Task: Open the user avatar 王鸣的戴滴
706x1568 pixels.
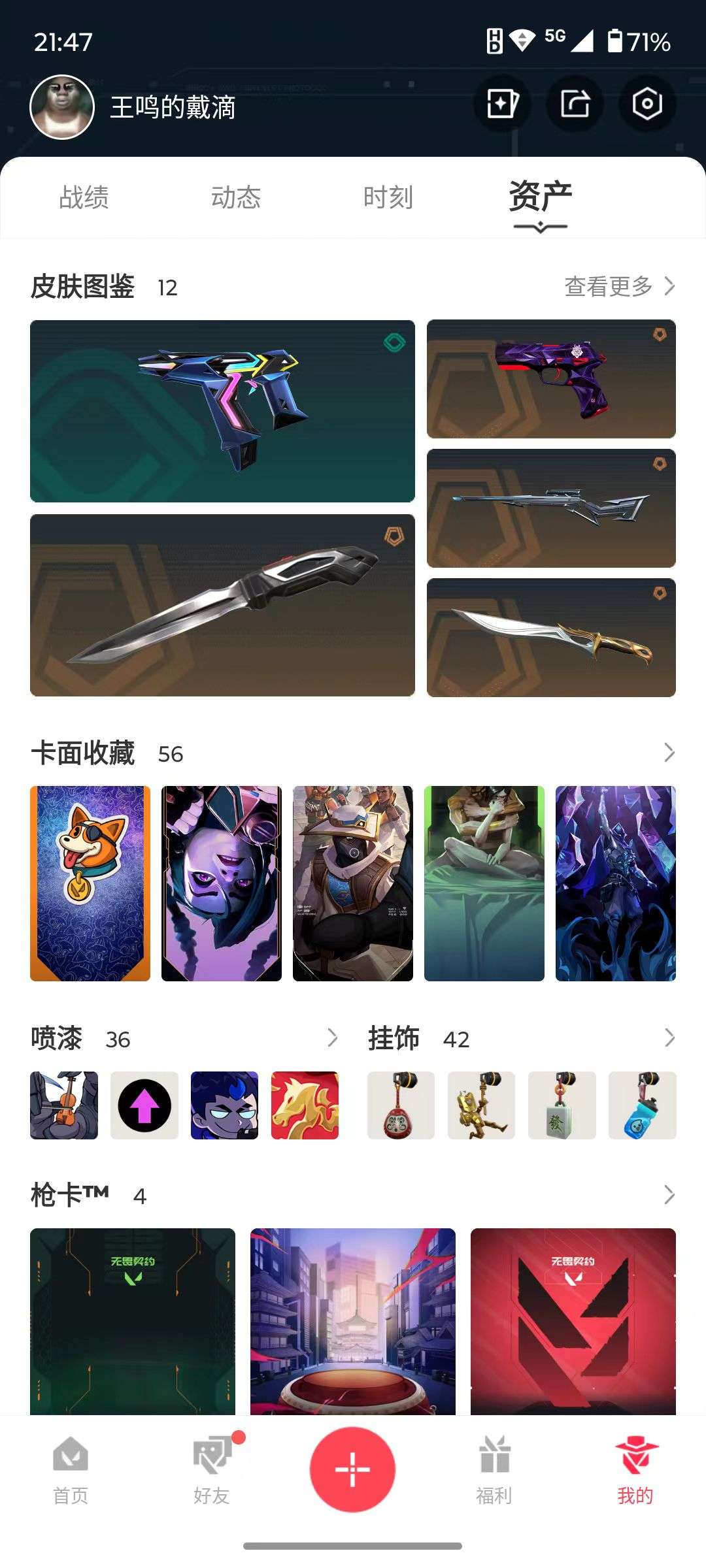Action: [62, 105]
